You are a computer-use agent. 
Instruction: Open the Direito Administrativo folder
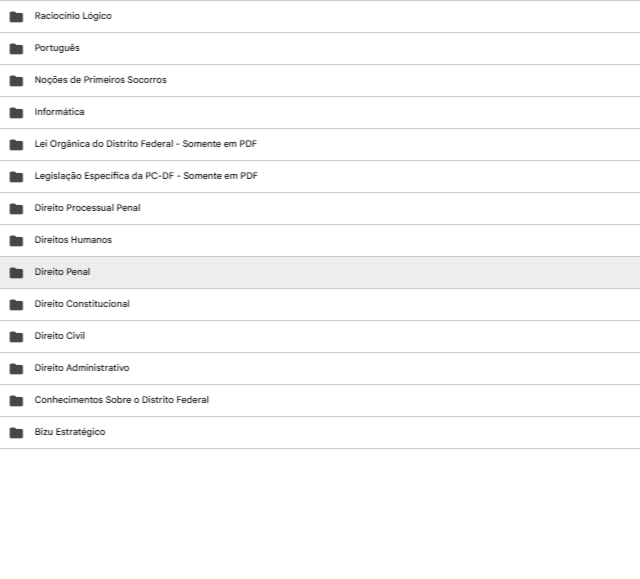320,368
